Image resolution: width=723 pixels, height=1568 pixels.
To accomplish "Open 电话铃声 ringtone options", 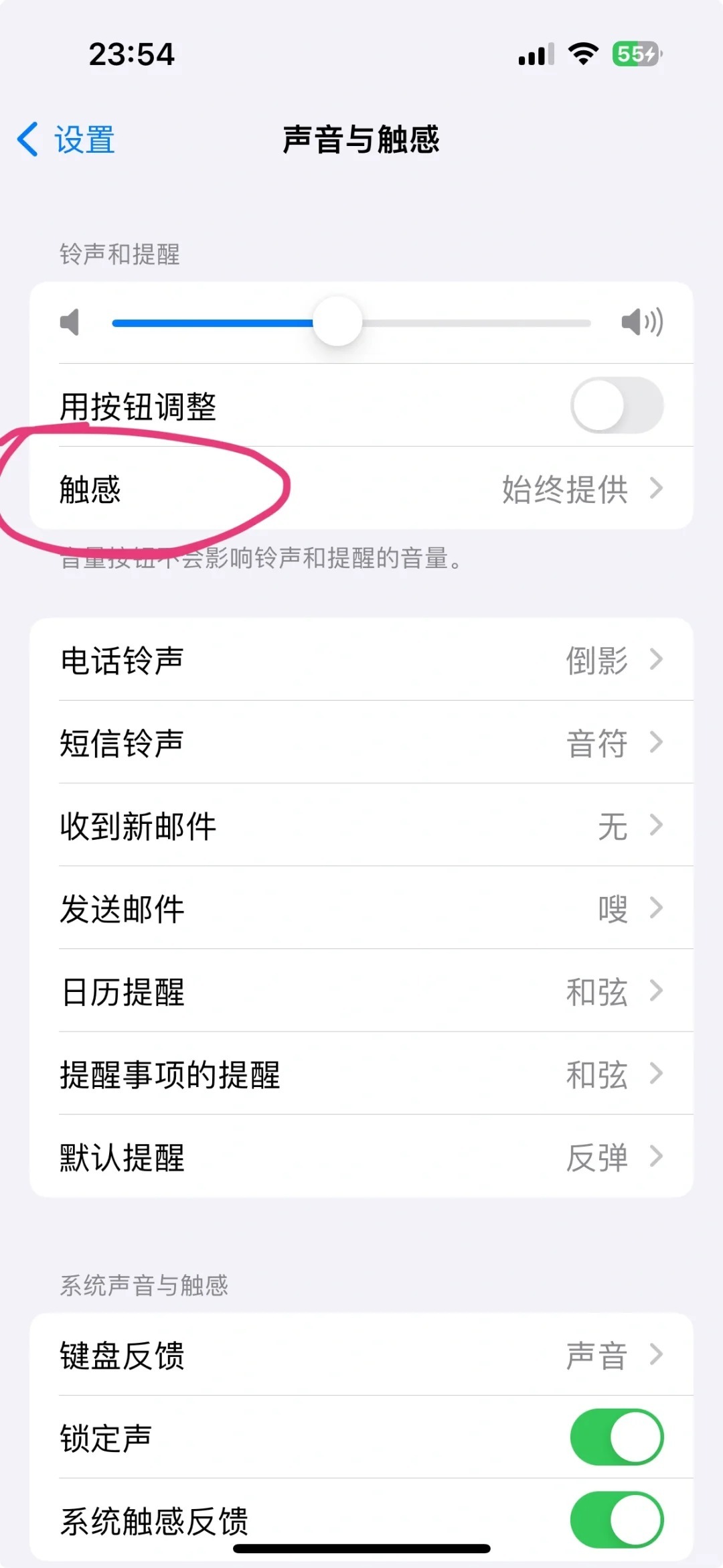I will pyautogui.click(x=361, y=660).
